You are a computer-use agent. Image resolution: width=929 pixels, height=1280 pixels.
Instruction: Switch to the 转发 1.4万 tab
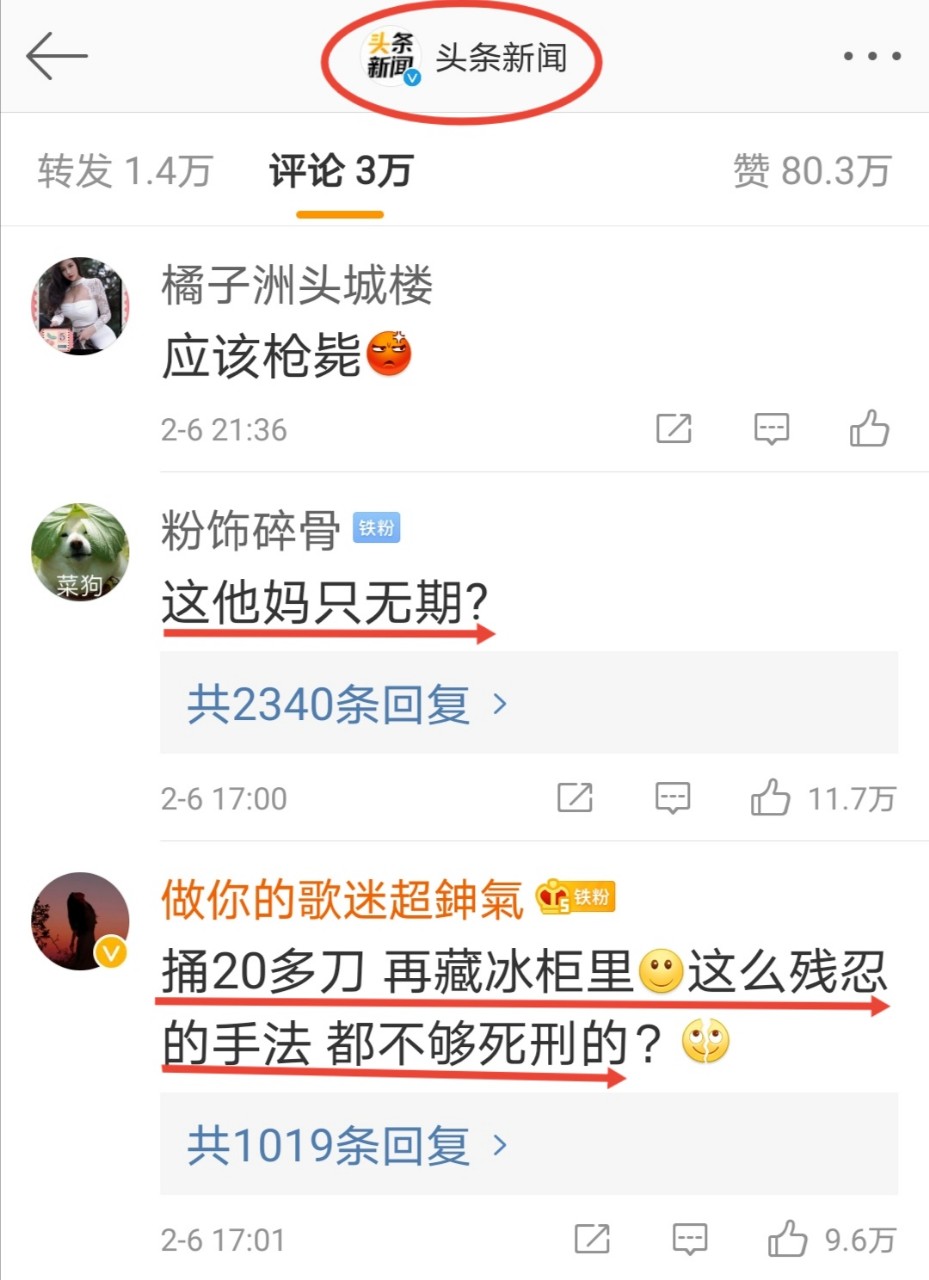tap(125, 171)
